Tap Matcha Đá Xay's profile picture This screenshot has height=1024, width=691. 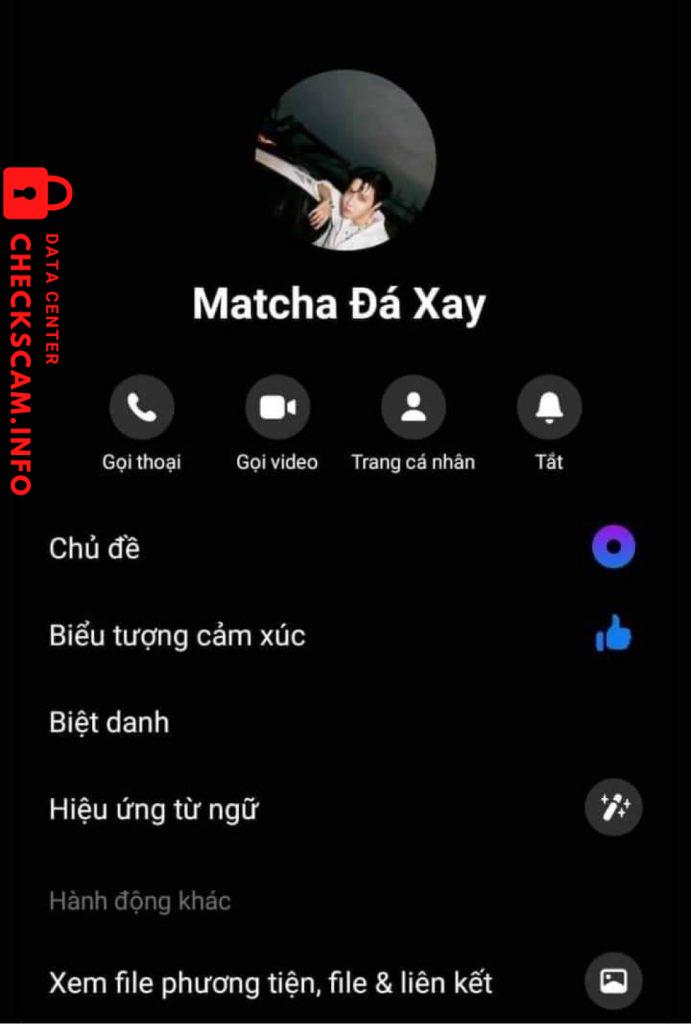pyautogui.click(x=346, y=160)
